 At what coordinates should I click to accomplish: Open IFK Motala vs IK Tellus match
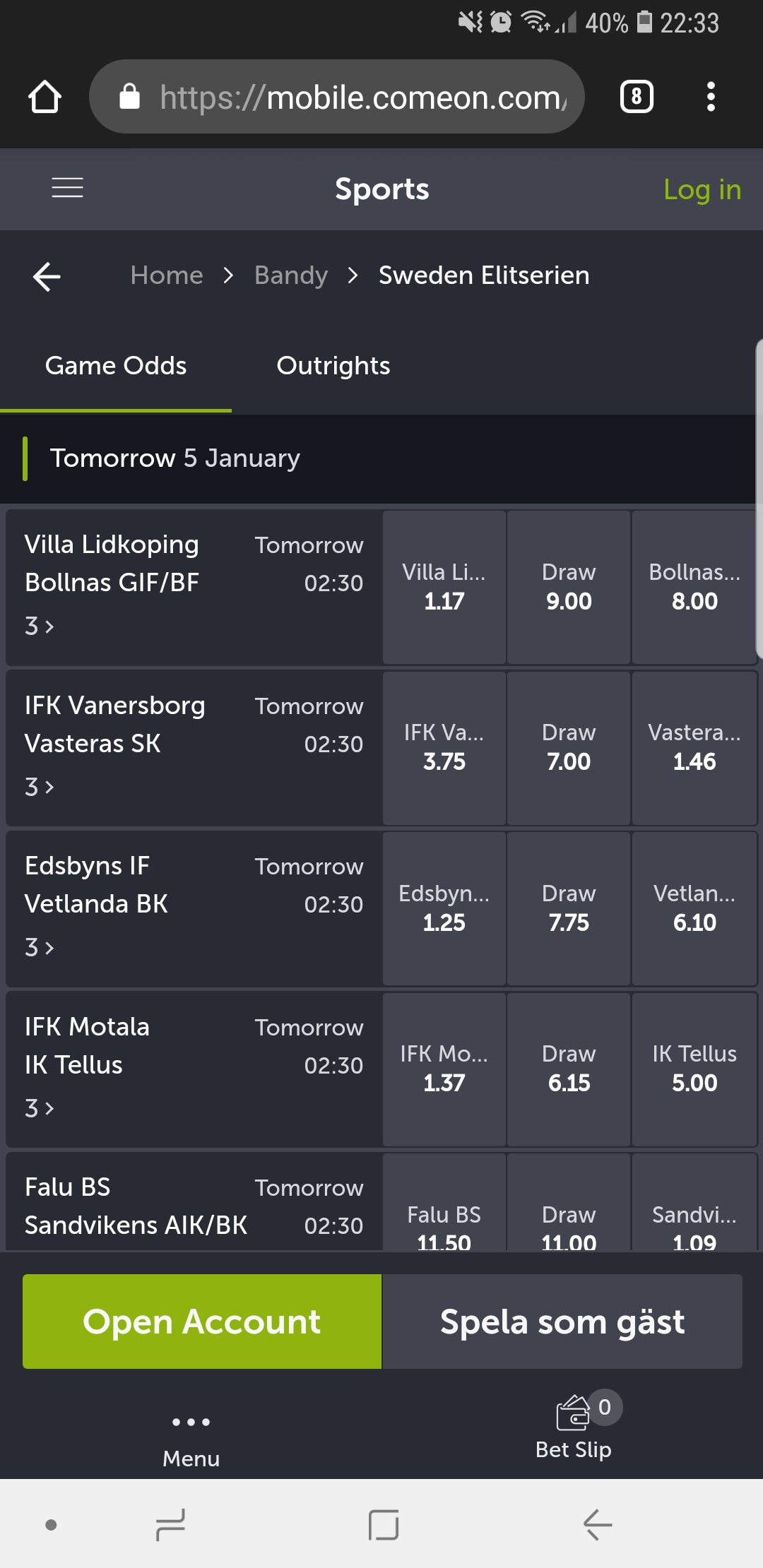[x=194, y=1069]
